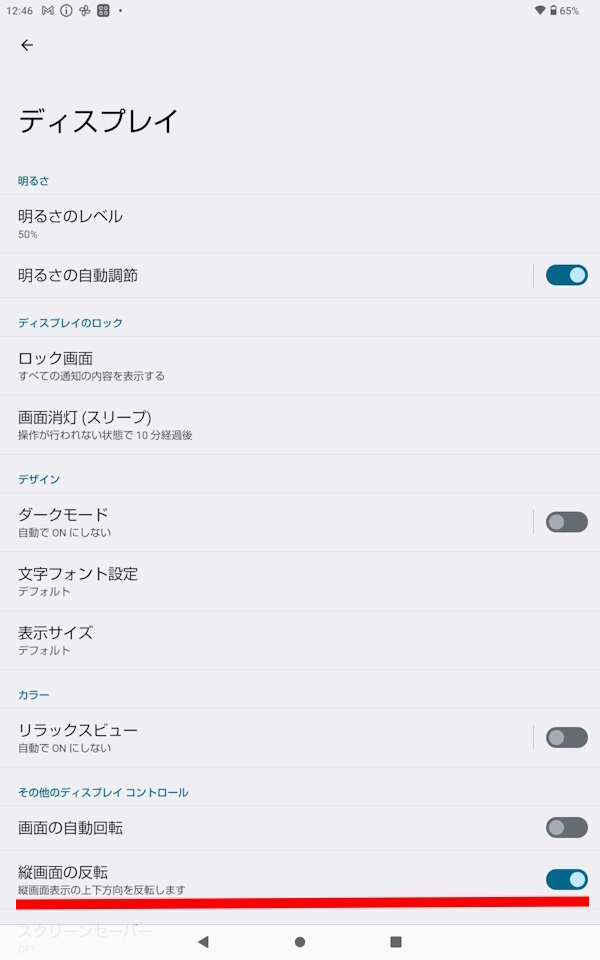The height and width of the screenshot is (960, 600).
Task: Turn off 明るさの自動調節 switch
Action: [566, 276]
